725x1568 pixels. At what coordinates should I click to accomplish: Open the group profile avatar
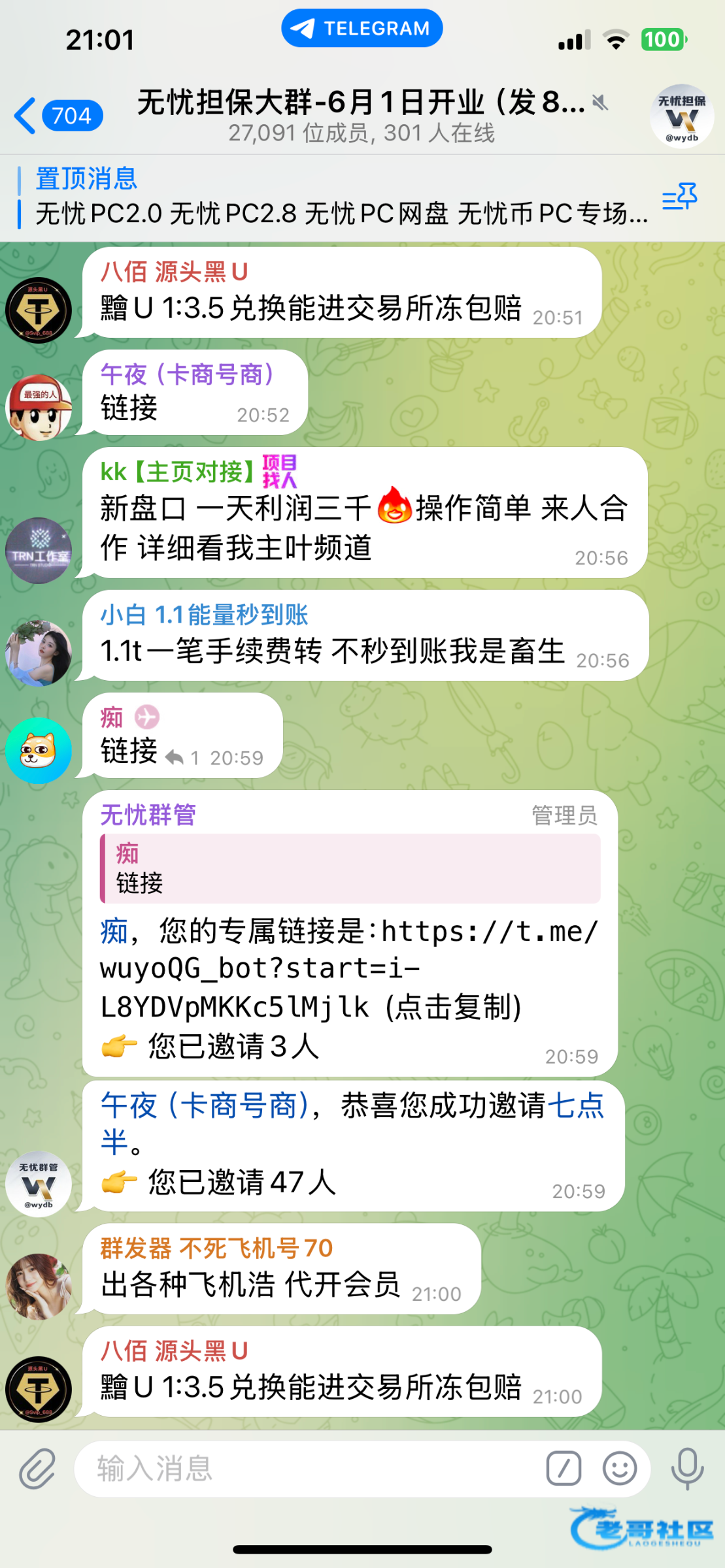(x=681, y=116)
